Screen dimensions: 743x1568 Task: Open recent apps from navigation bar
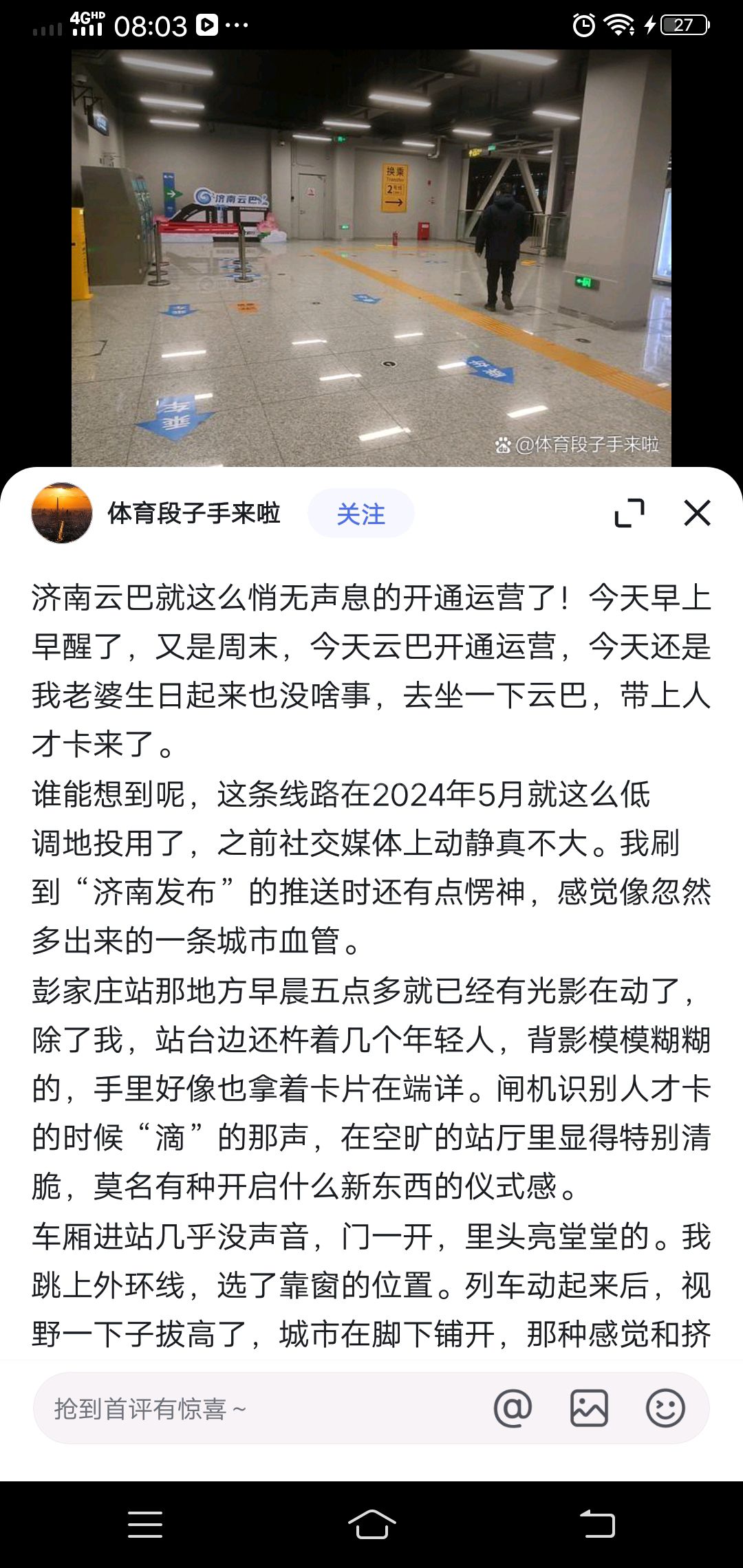[145, 1524]
